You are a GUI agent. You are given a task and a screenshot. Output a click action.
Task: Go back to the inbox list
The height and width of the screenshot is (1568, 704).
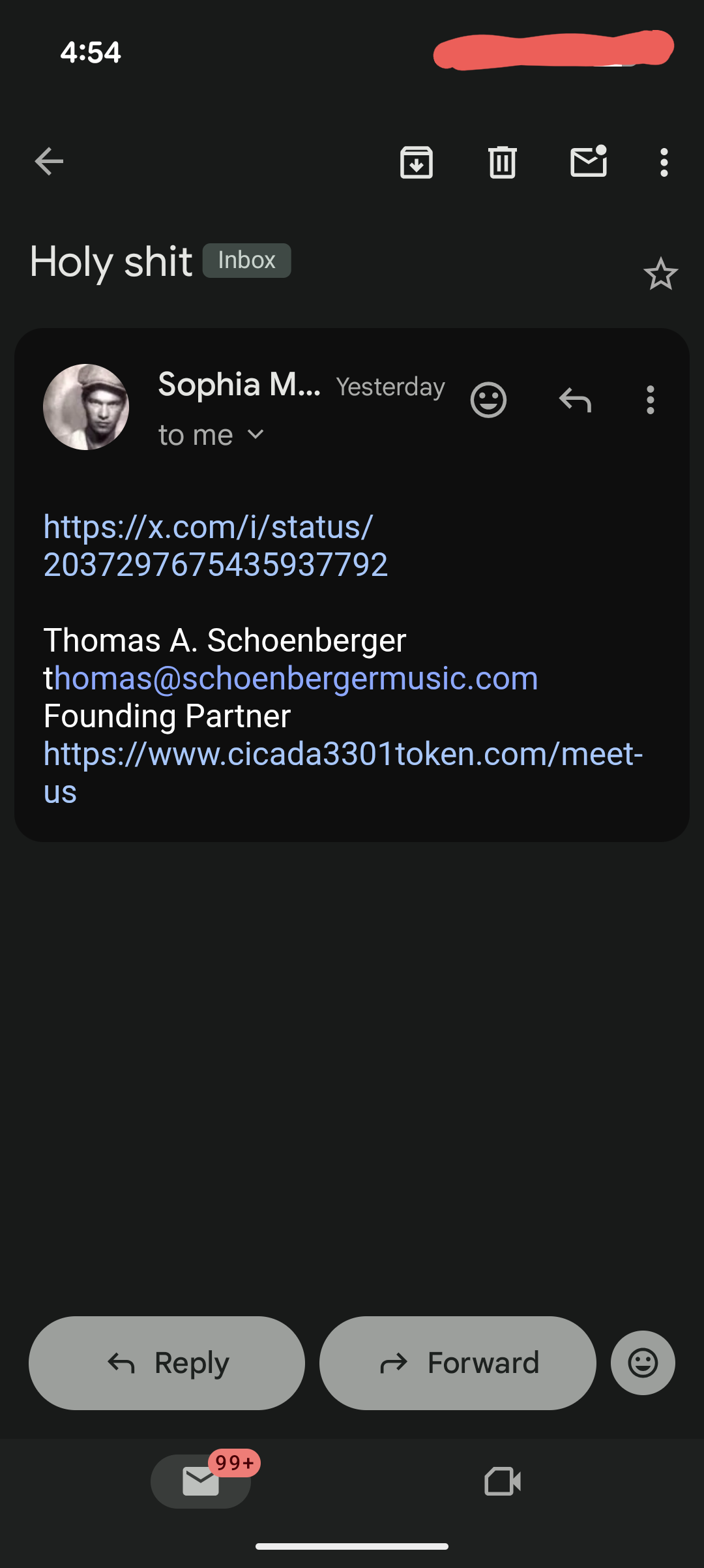tap(49, 162)
